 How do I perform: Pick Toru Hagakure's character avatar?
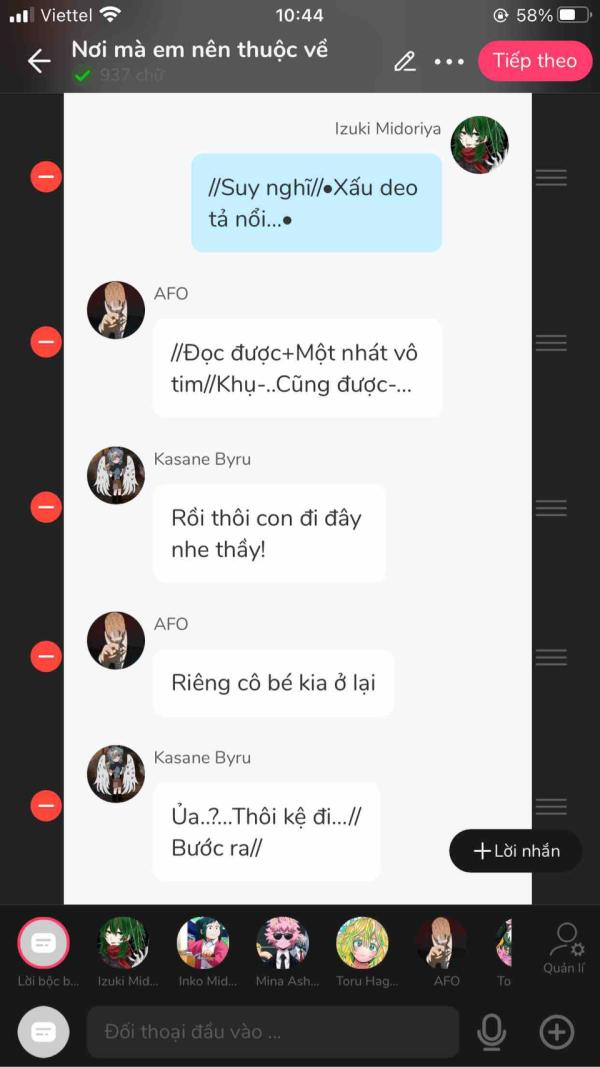point(362,943)
